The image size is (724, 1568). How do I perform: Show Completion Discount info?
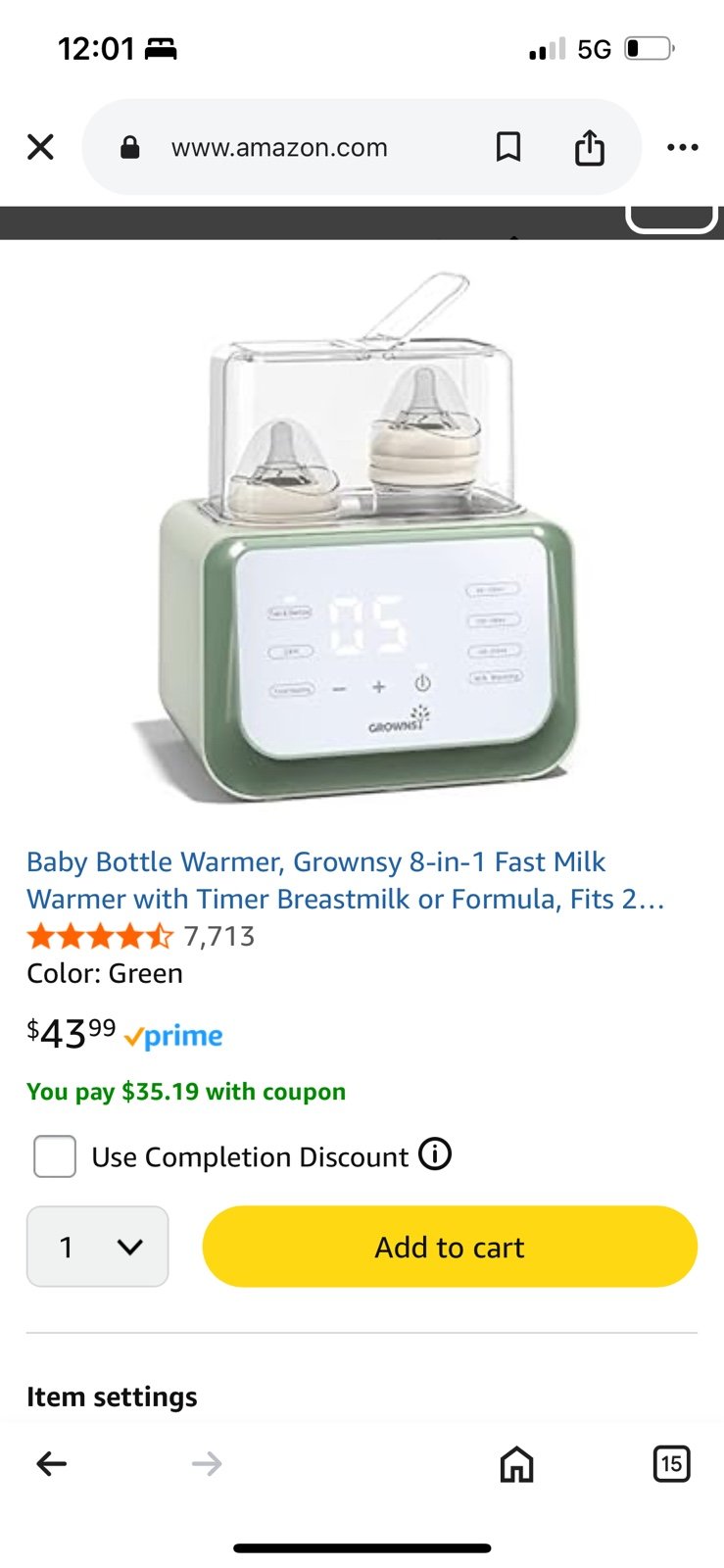(x=435, y=1154)
